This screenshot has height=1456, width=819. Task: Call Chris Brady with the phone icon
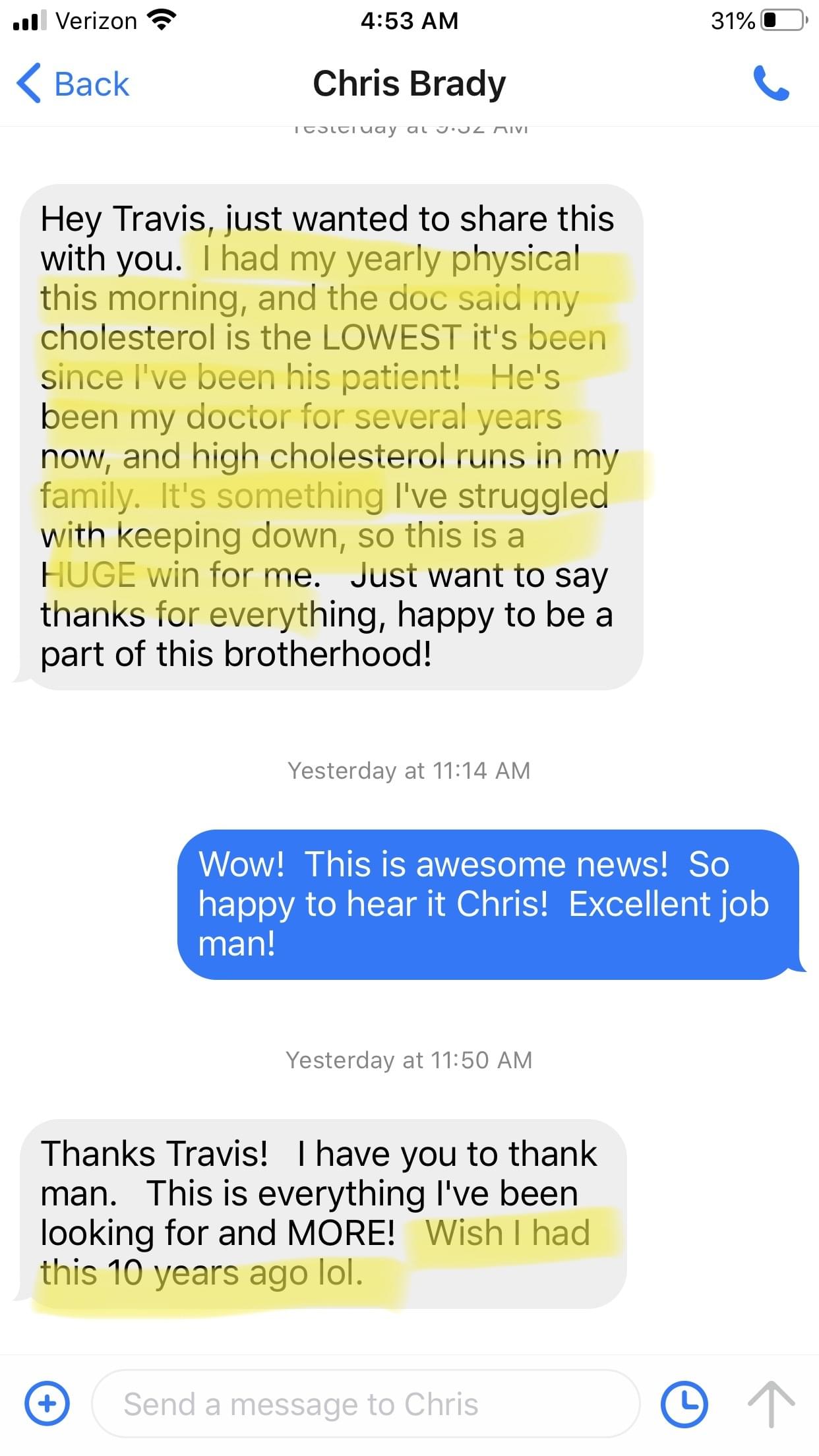click(x=771, y=84)
